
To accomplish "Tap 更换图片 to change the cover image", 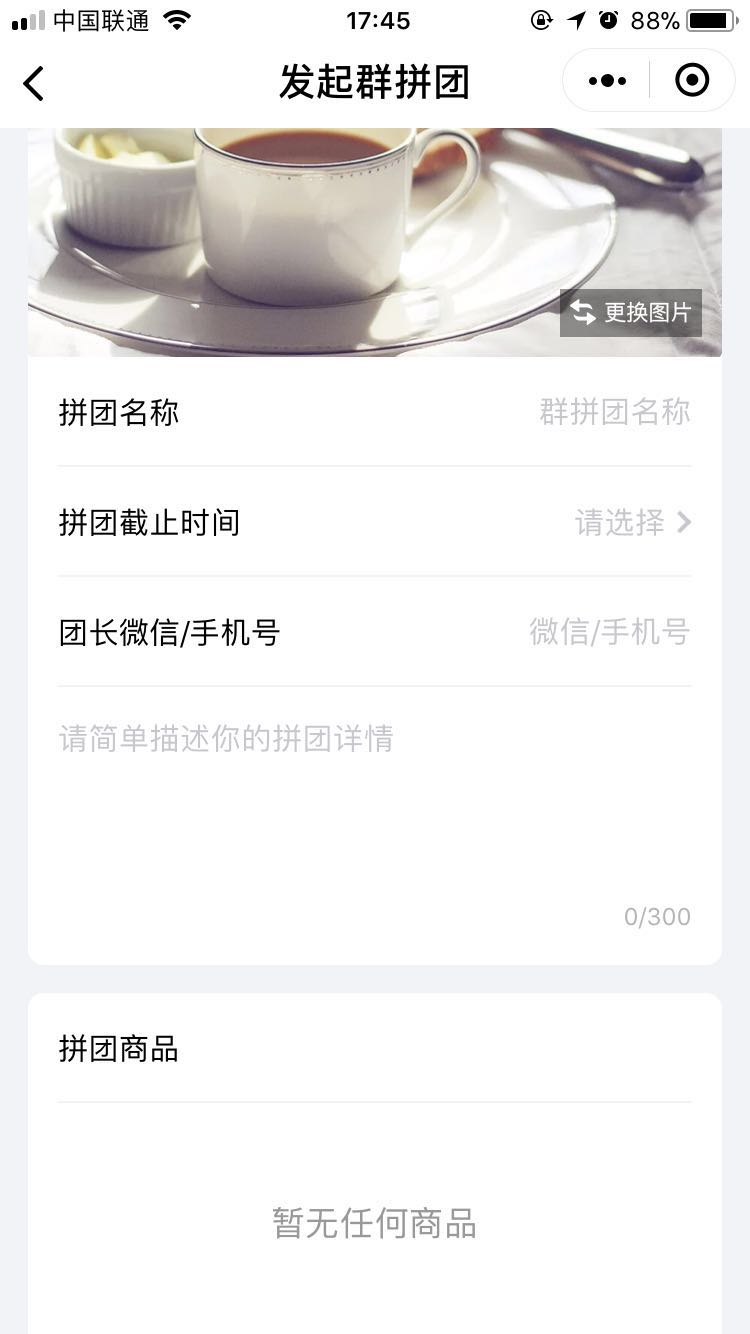I will [631, 313].
